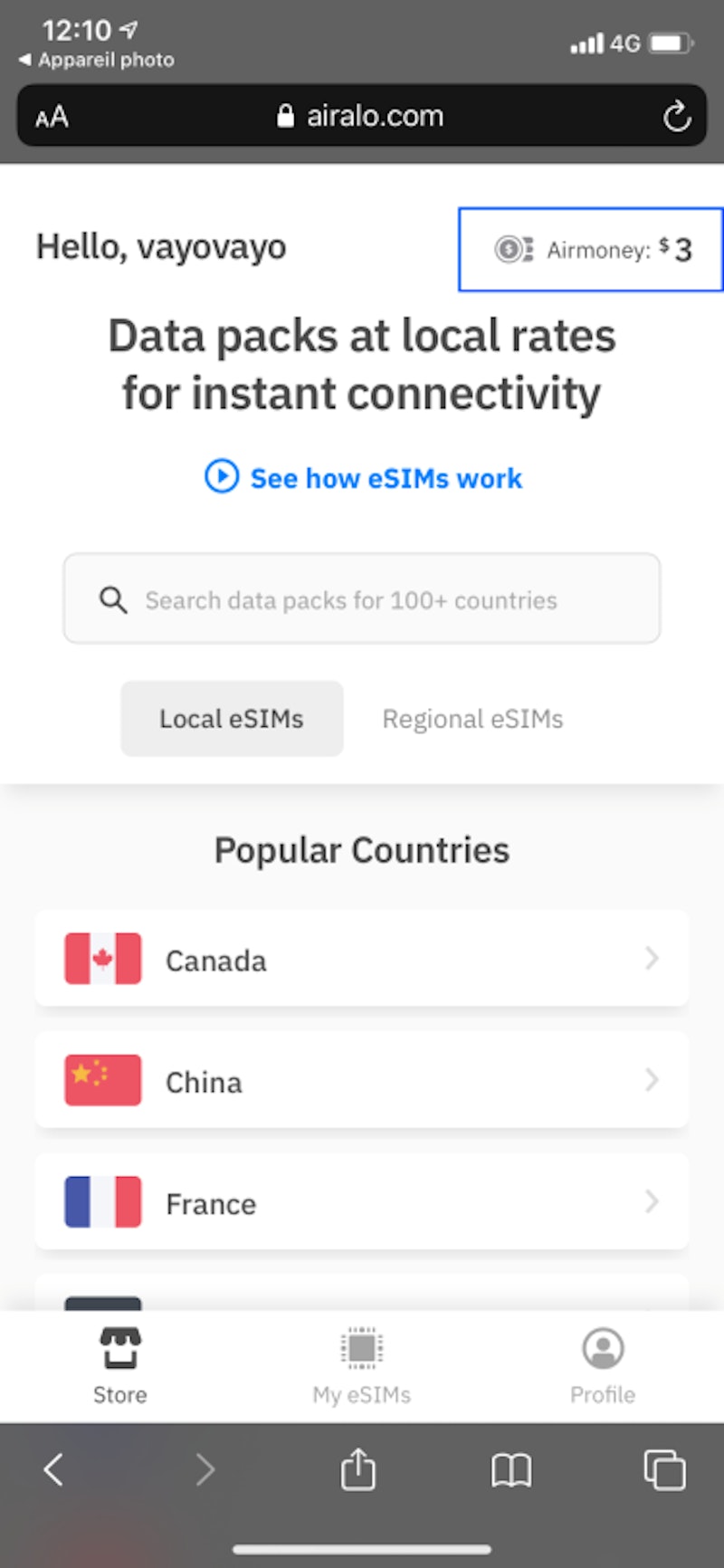This screenshot has height=1568, width=724.
Task: Go back in Safari
Action: [x=54, y=1469]
